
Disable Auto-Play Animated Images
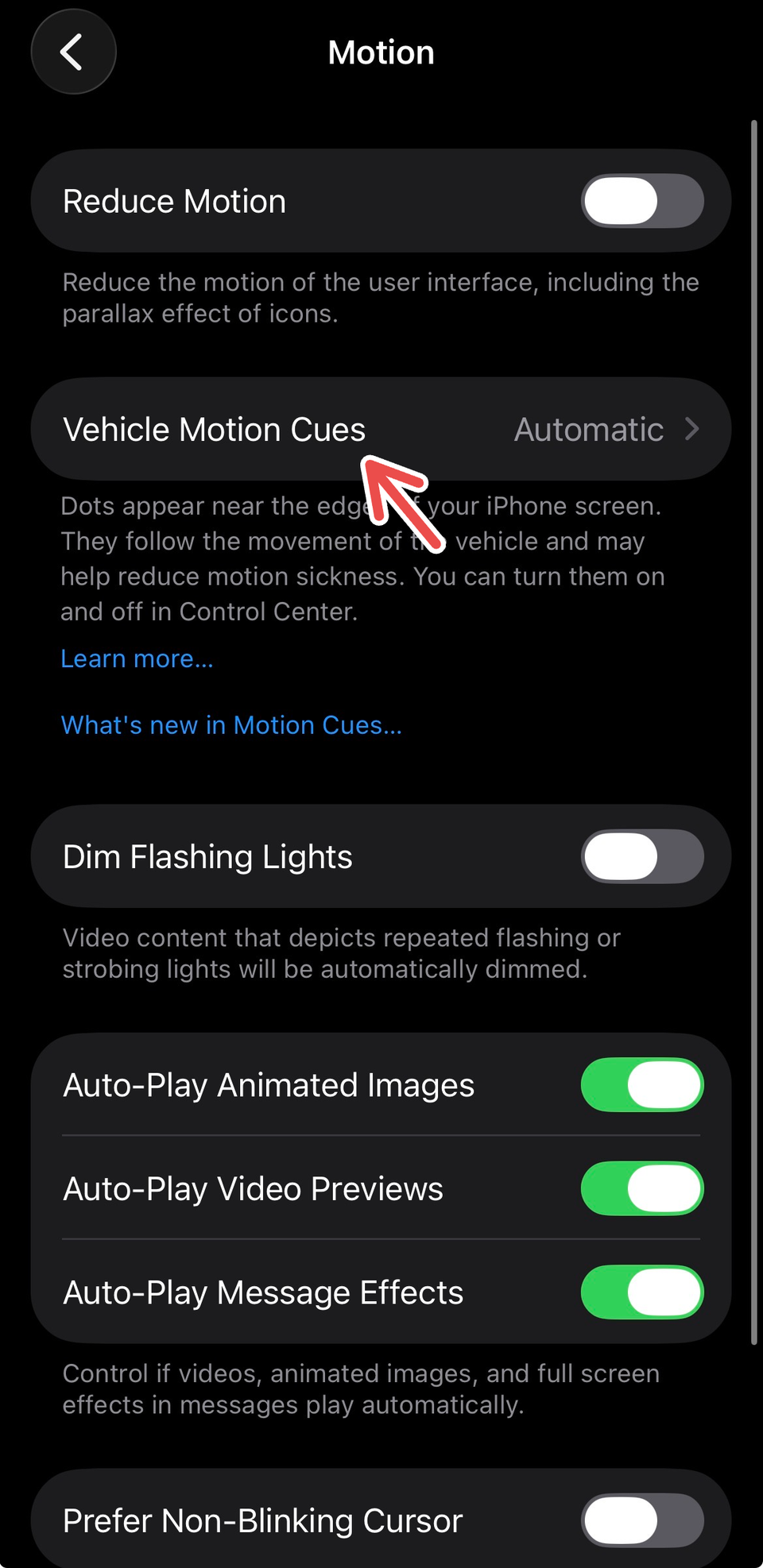click(641, 1084)
